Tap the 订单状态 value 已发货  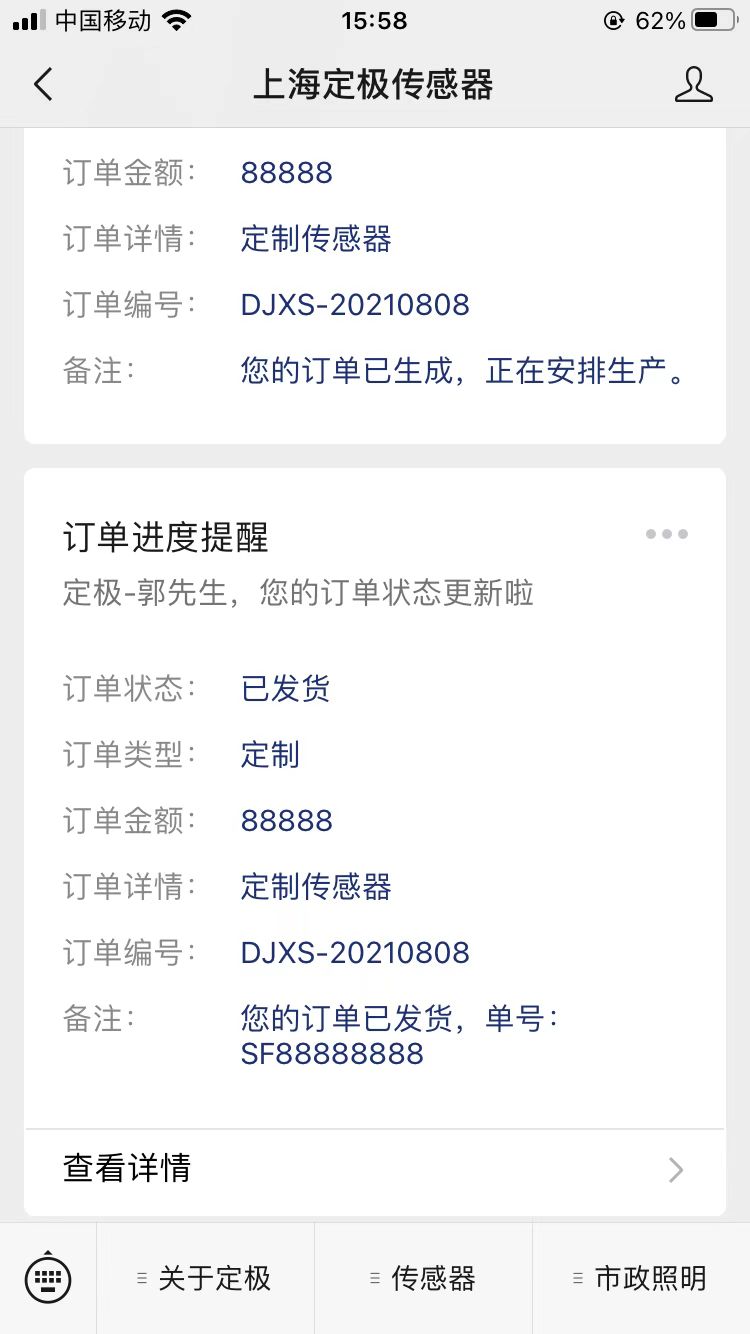(x=284, y=688)
